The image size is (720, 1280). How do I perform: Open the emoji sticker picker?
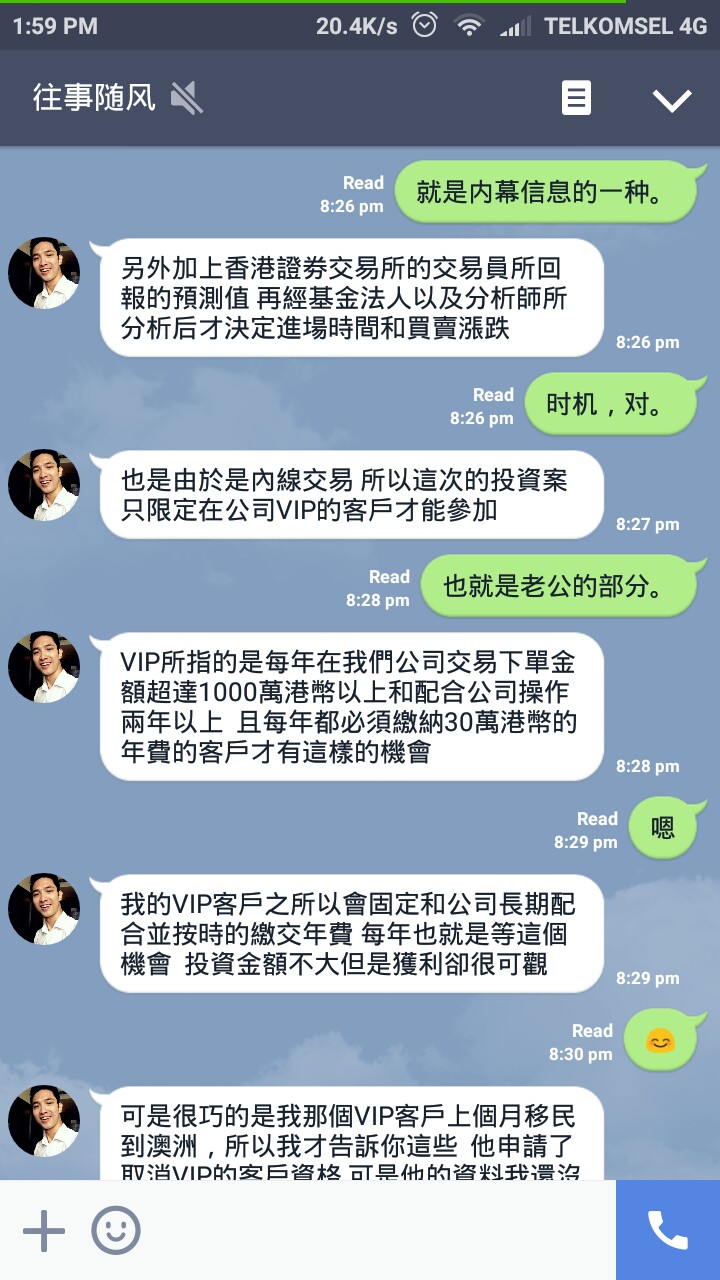click(x=116, y=1231)
